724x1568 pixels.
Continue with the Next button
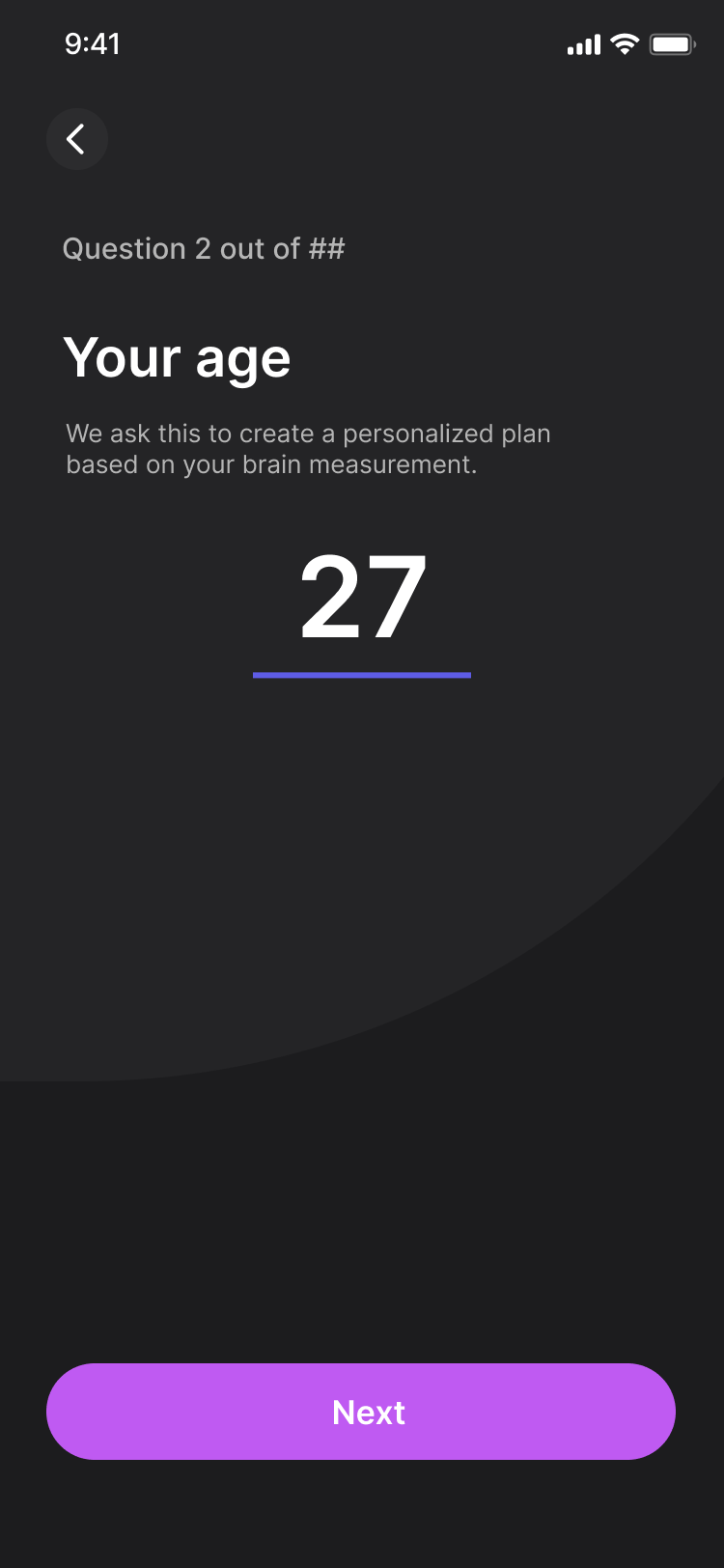(x=361, y=1412)
